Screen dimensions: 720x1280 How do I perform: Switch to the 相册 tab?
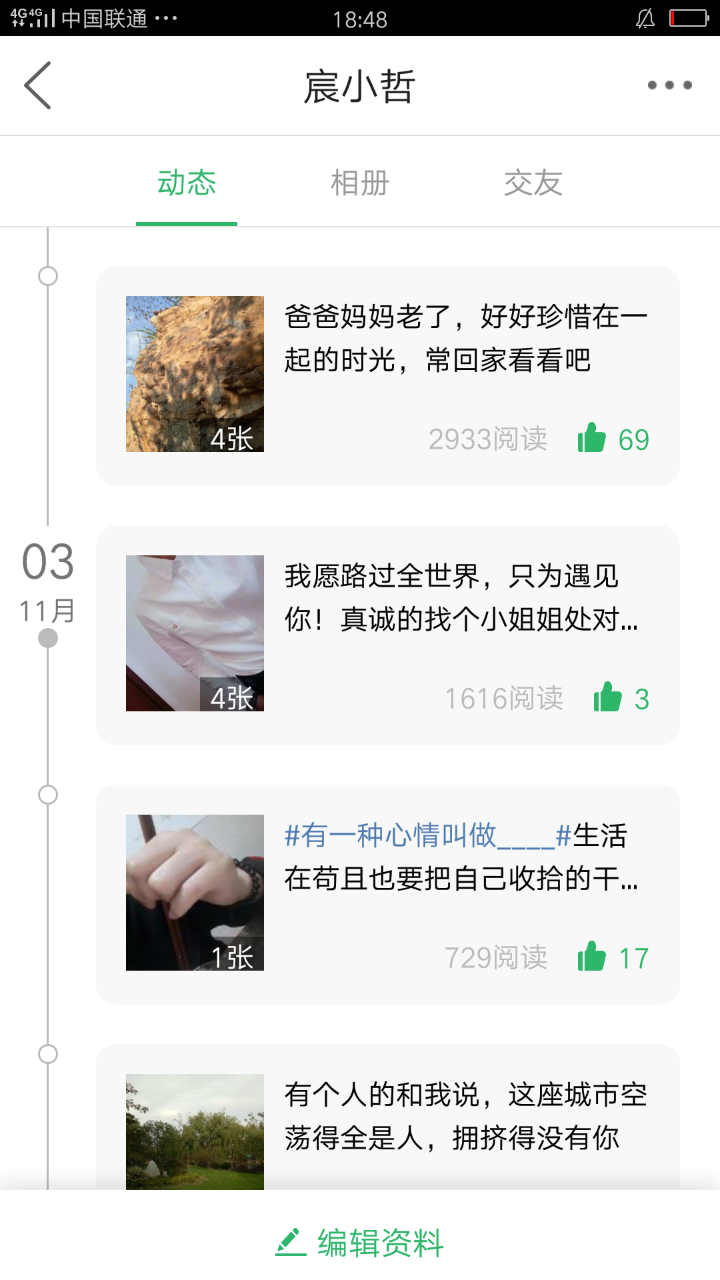pyautogui.click(x=359, y=183)
